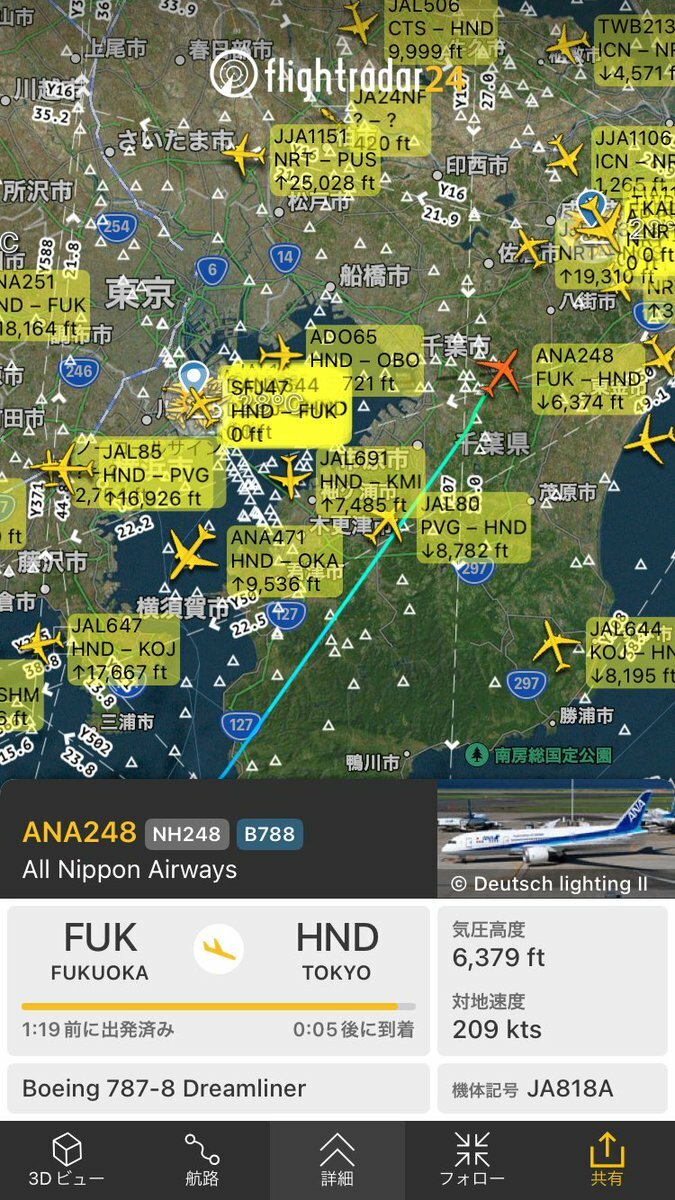Open the ANA248 aircraft photo
This screenshot has width=675, height=1200.
pos(556,838)
